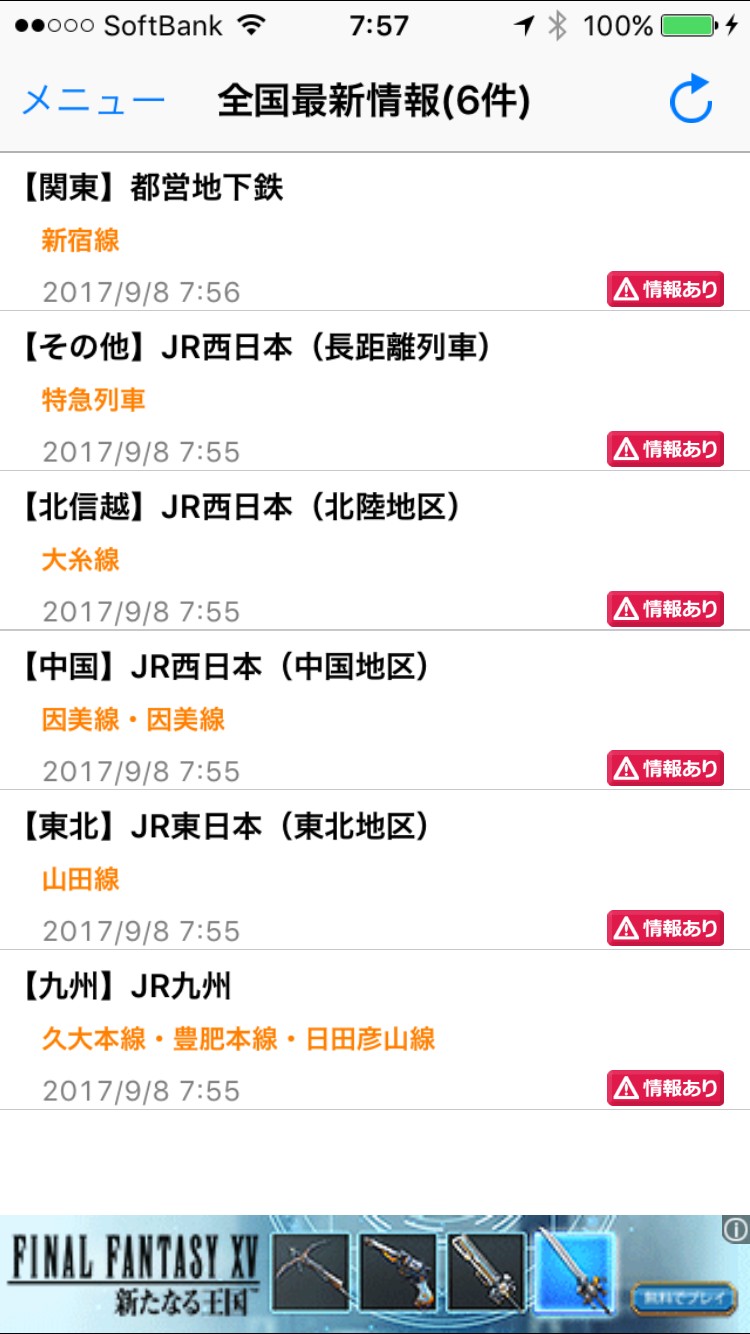Viewport: 750px width, 1334px height.
Task: Tap the ad info icon
Action: click(735, 1229)
